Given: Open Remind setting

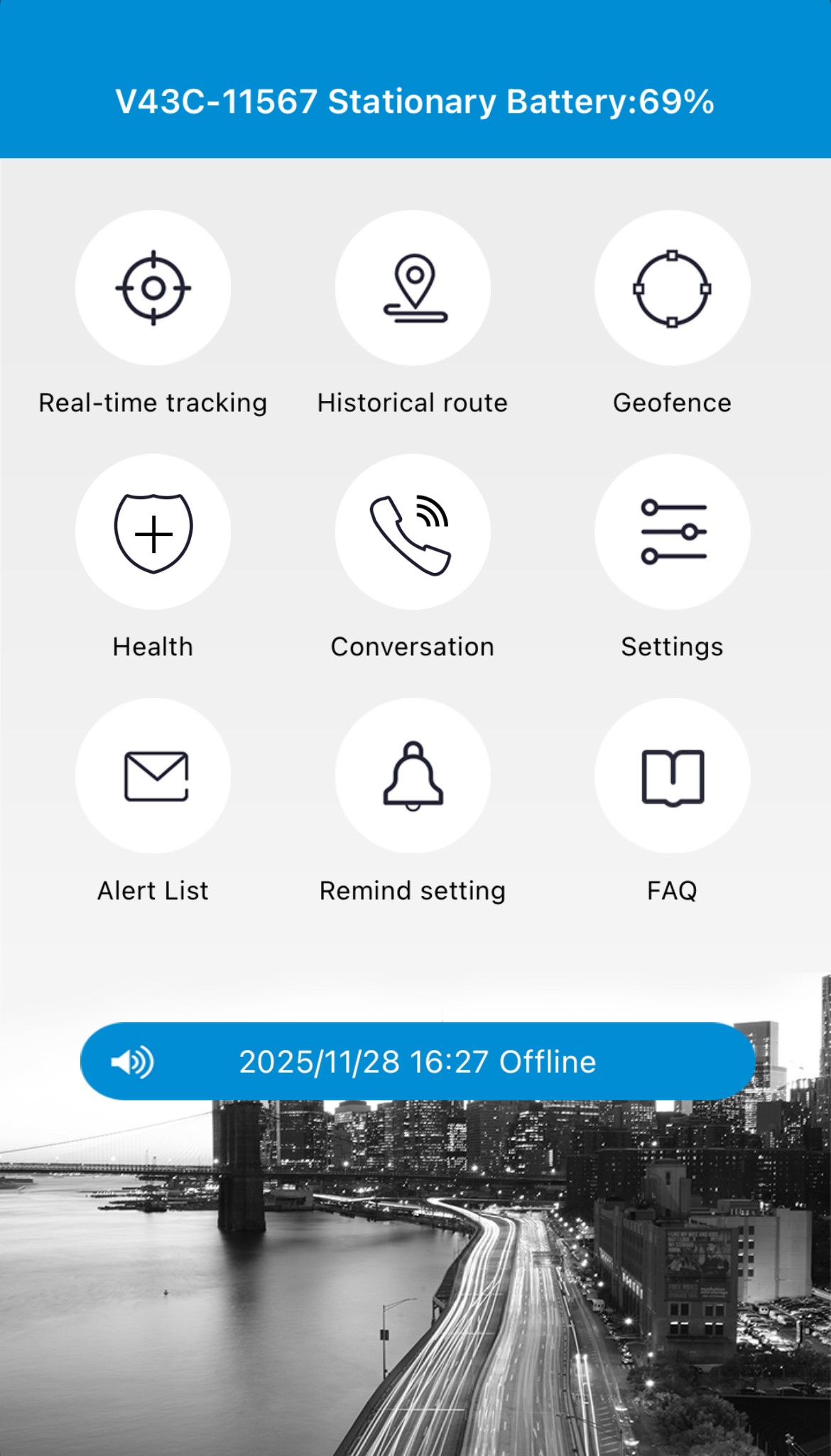Looking at the screenshot, I should coord(413,776).
